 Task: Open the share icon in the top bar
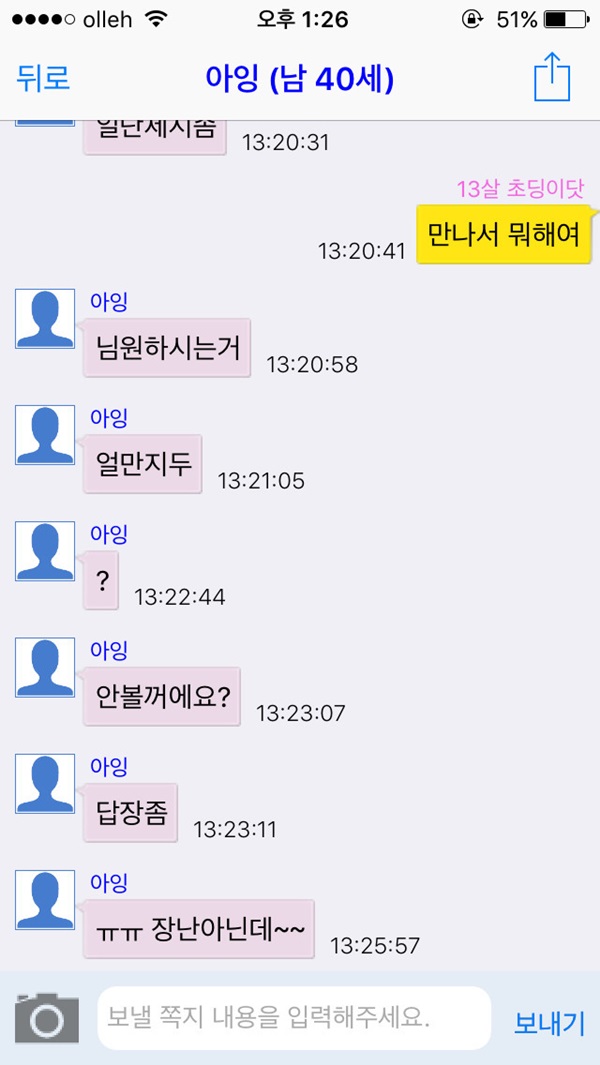click(551, 77)
